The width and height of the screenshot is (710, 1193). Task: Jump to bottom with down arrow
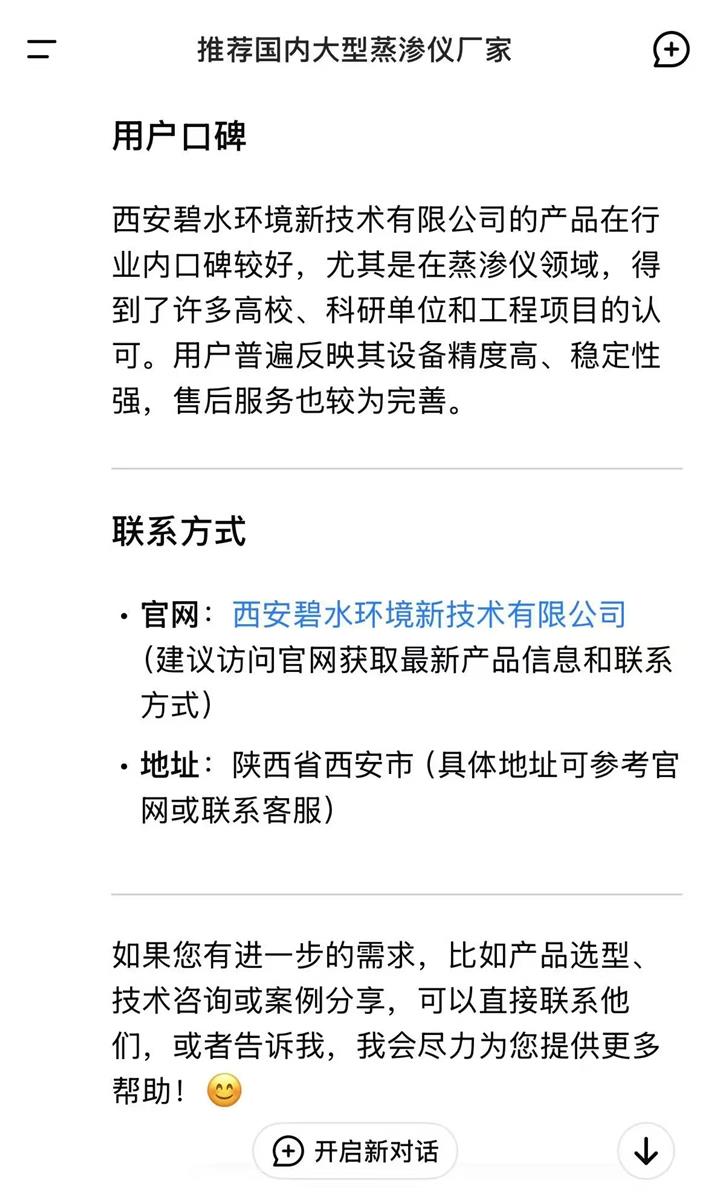(x=646, y=1152)
